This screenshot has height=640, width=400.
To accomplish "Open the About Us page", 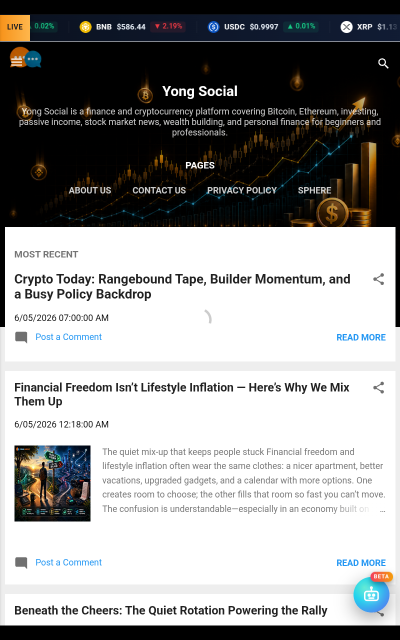I will point(90,190).
